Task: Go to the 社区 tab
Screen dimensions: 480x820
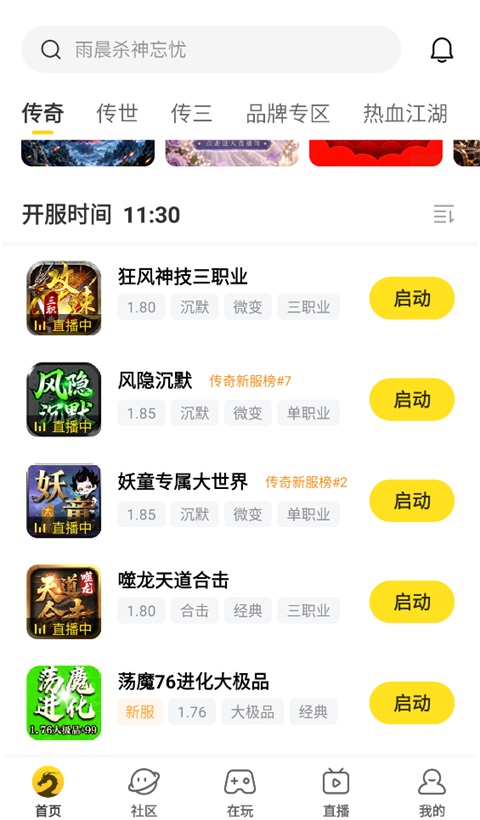Action: tap(144, 792)
